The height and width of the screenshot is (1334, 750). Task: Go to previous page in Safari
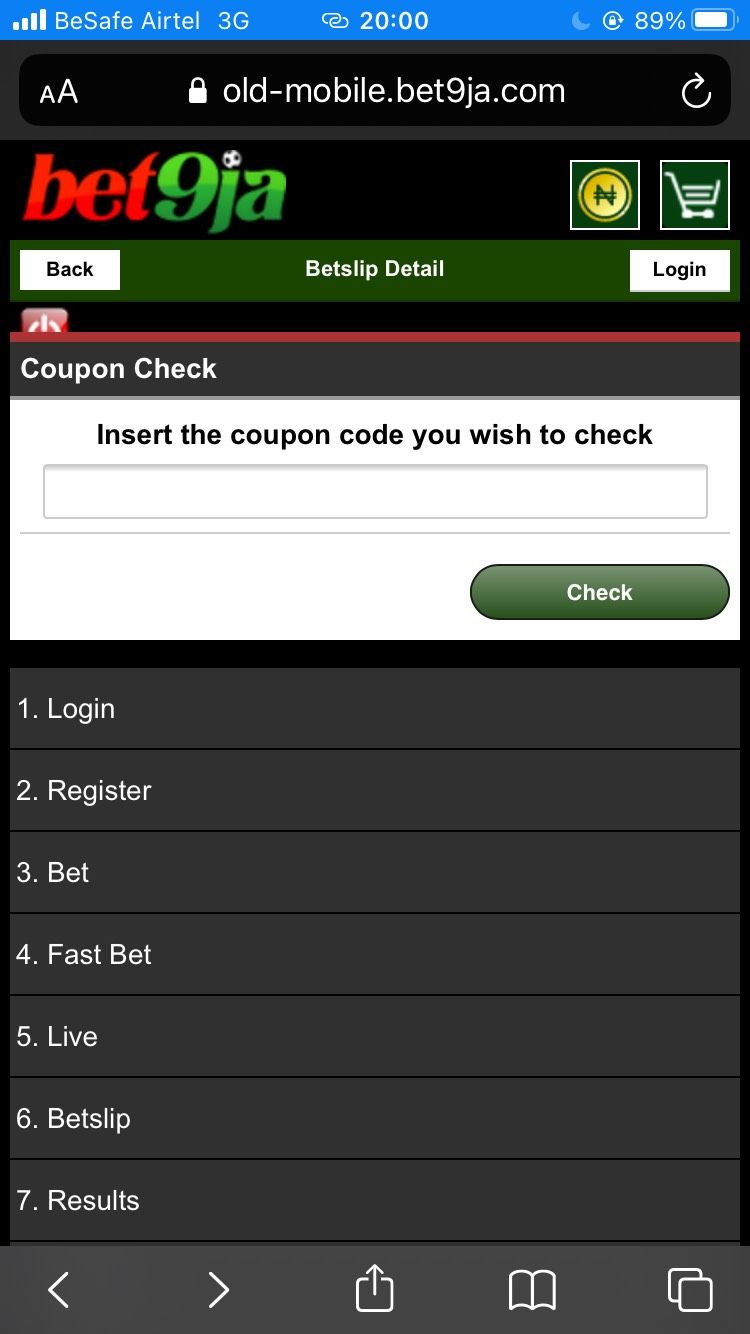tap(59, 1290)
